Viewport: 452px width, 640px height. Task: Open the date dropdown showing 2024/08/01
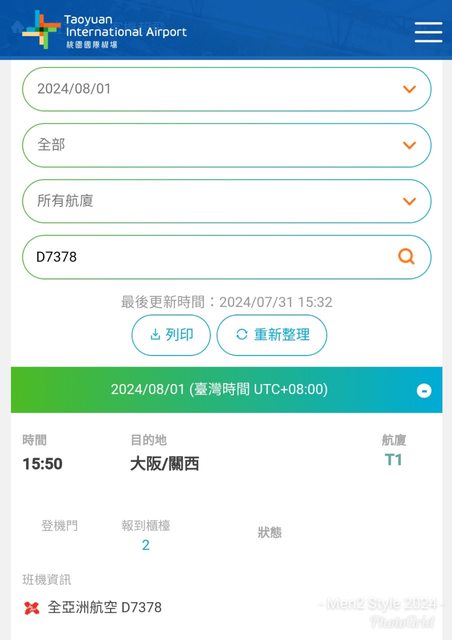pyautogui.click(x=227, y=89)
